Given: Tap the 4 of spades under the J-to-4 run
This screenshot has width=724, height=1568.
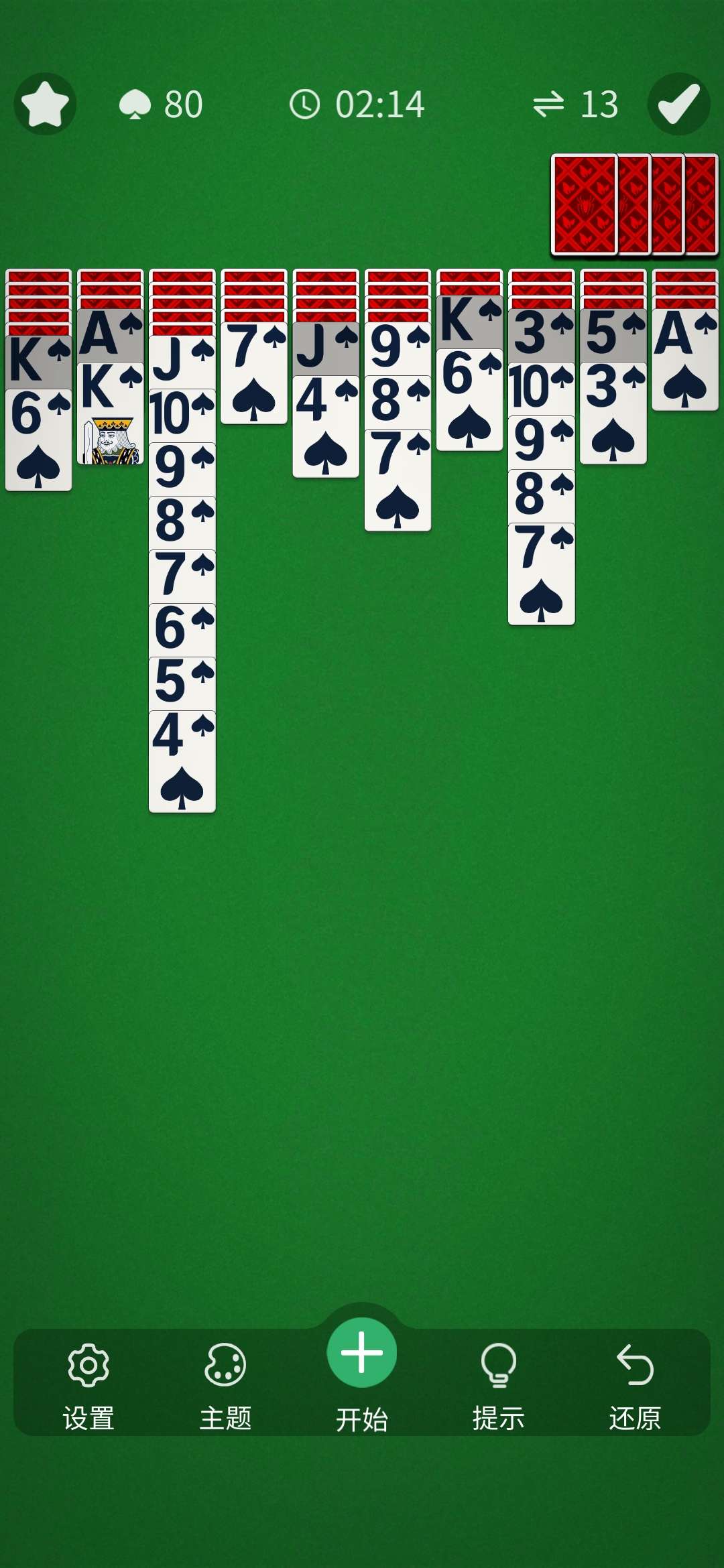Looking at the screenshot, I should (182, 764).
